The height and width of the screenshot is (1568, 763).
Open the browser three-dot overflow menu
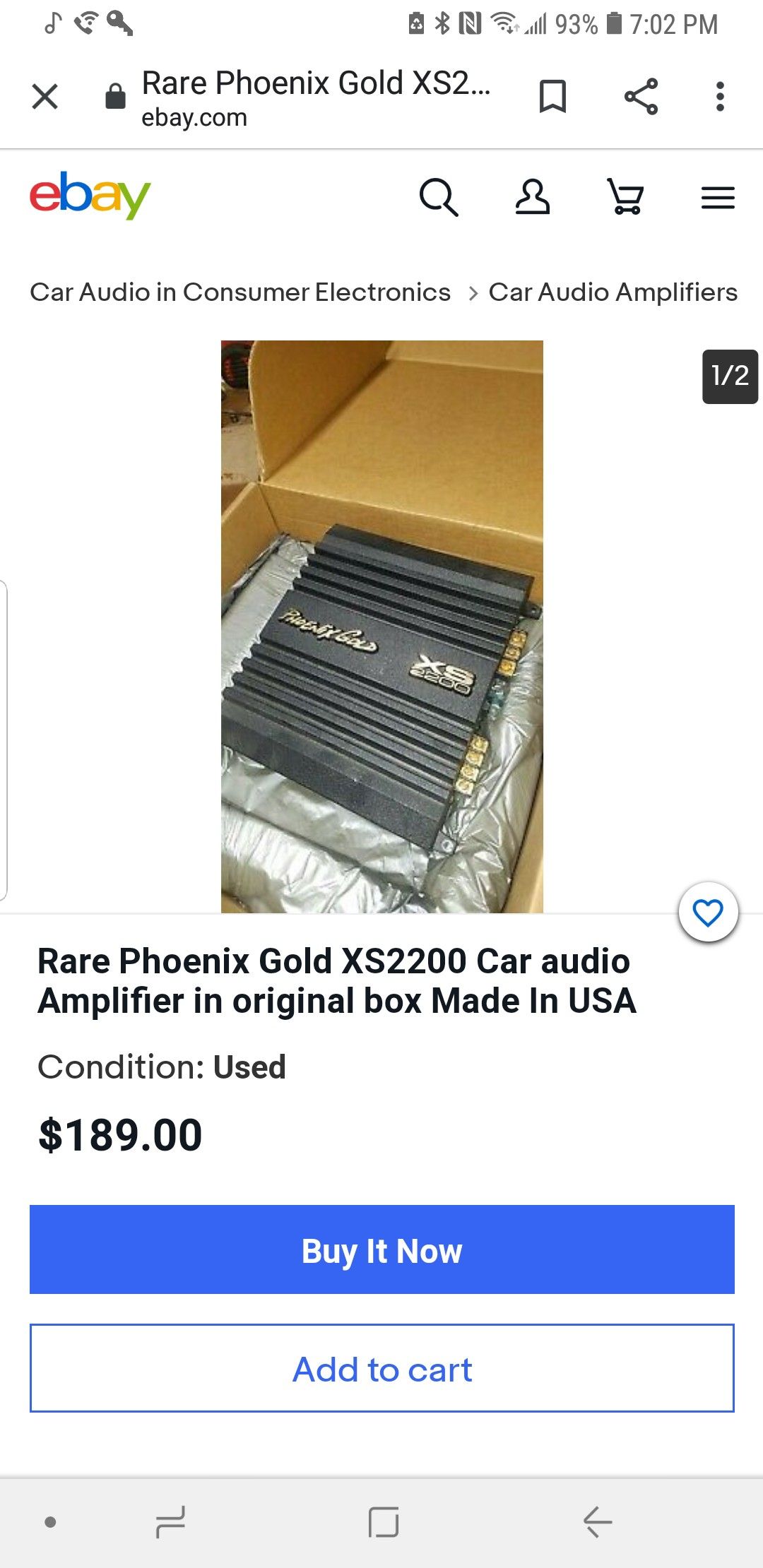pyautogui.click(x=720, y=97)
